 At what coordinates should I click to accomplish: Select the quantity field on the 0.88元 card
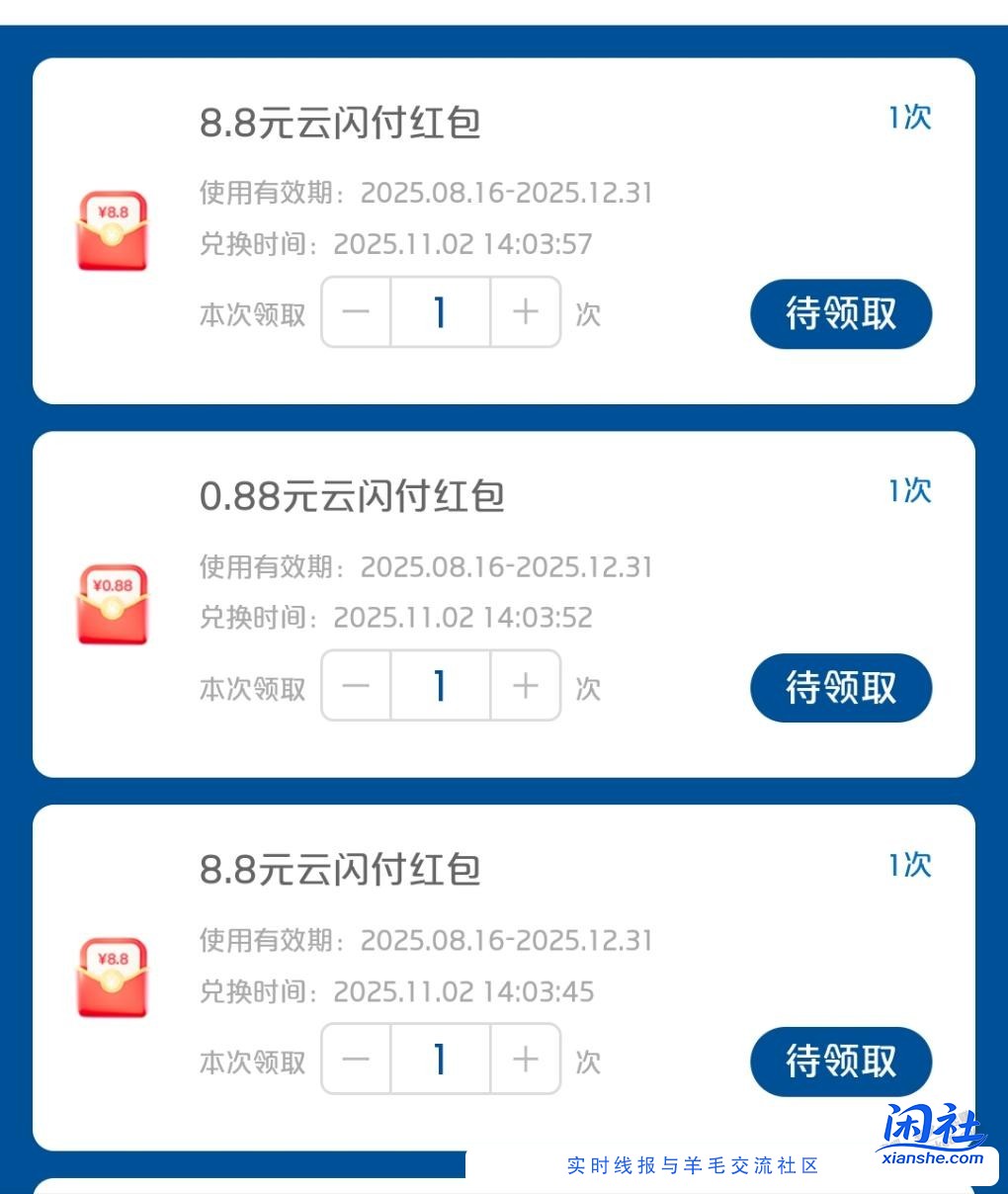click(440, 686)
